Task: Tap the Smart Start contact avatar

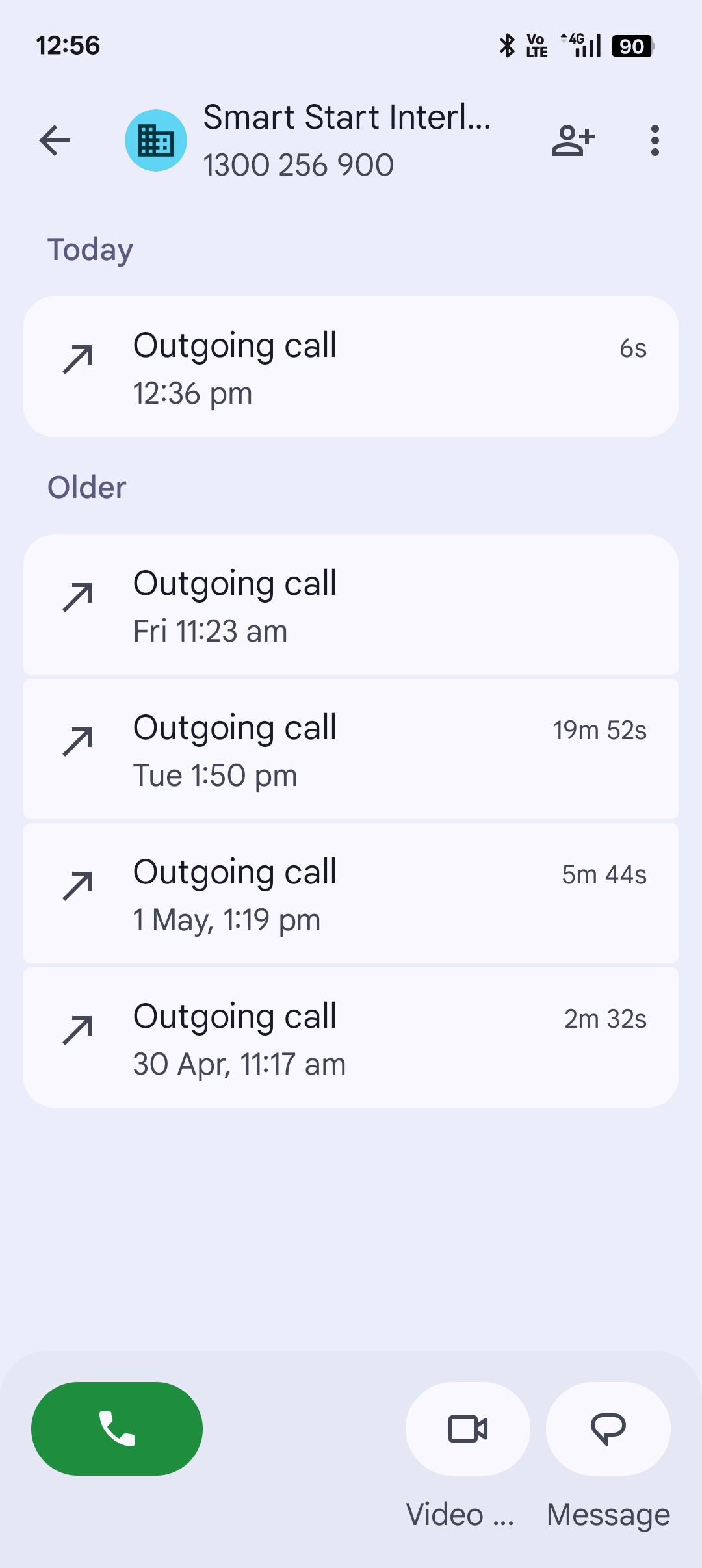Action: tap(156, 140)
